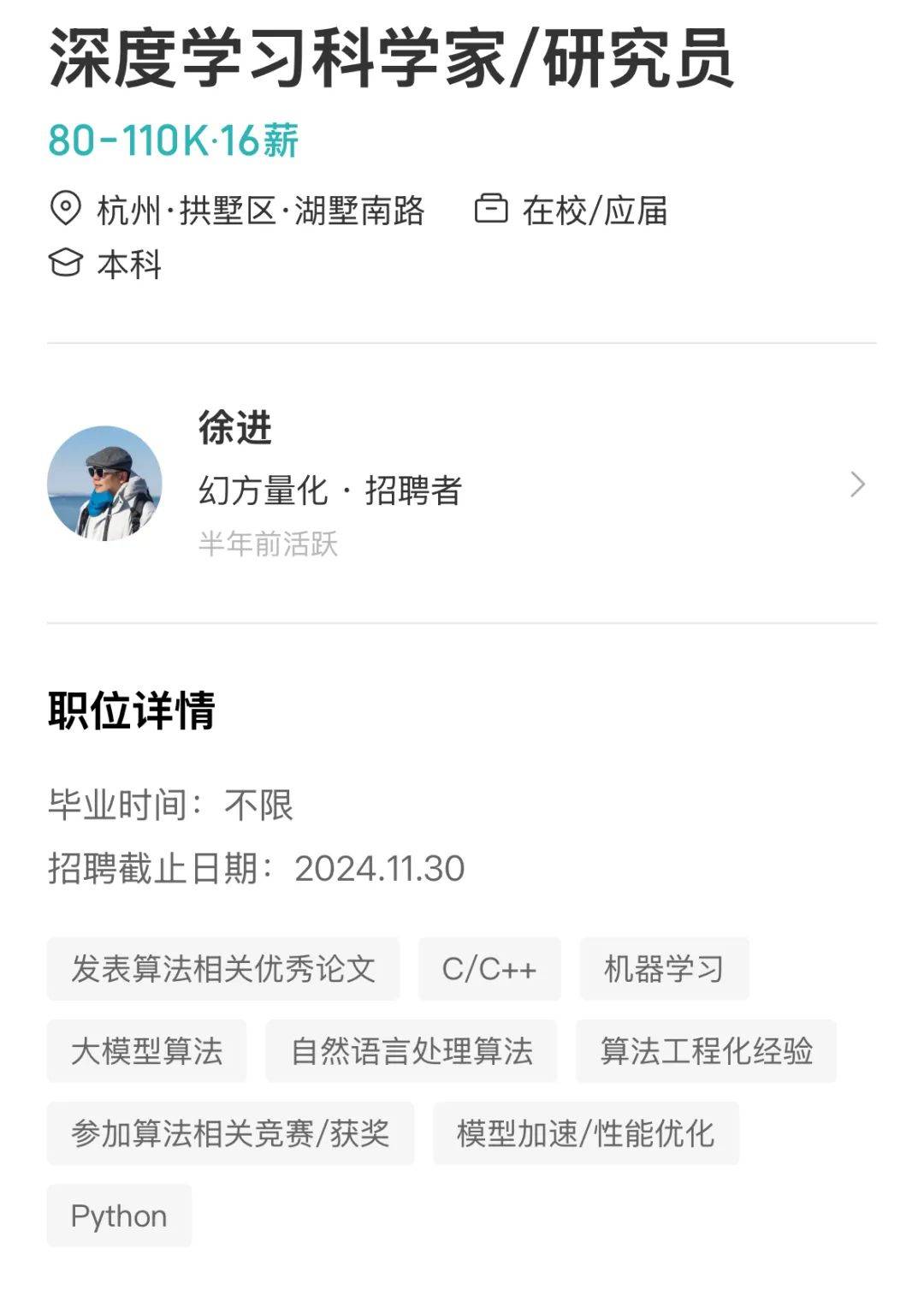Select the Python skill tag
Viewport: 924px width, 1290px height.
pos(118,1215)
